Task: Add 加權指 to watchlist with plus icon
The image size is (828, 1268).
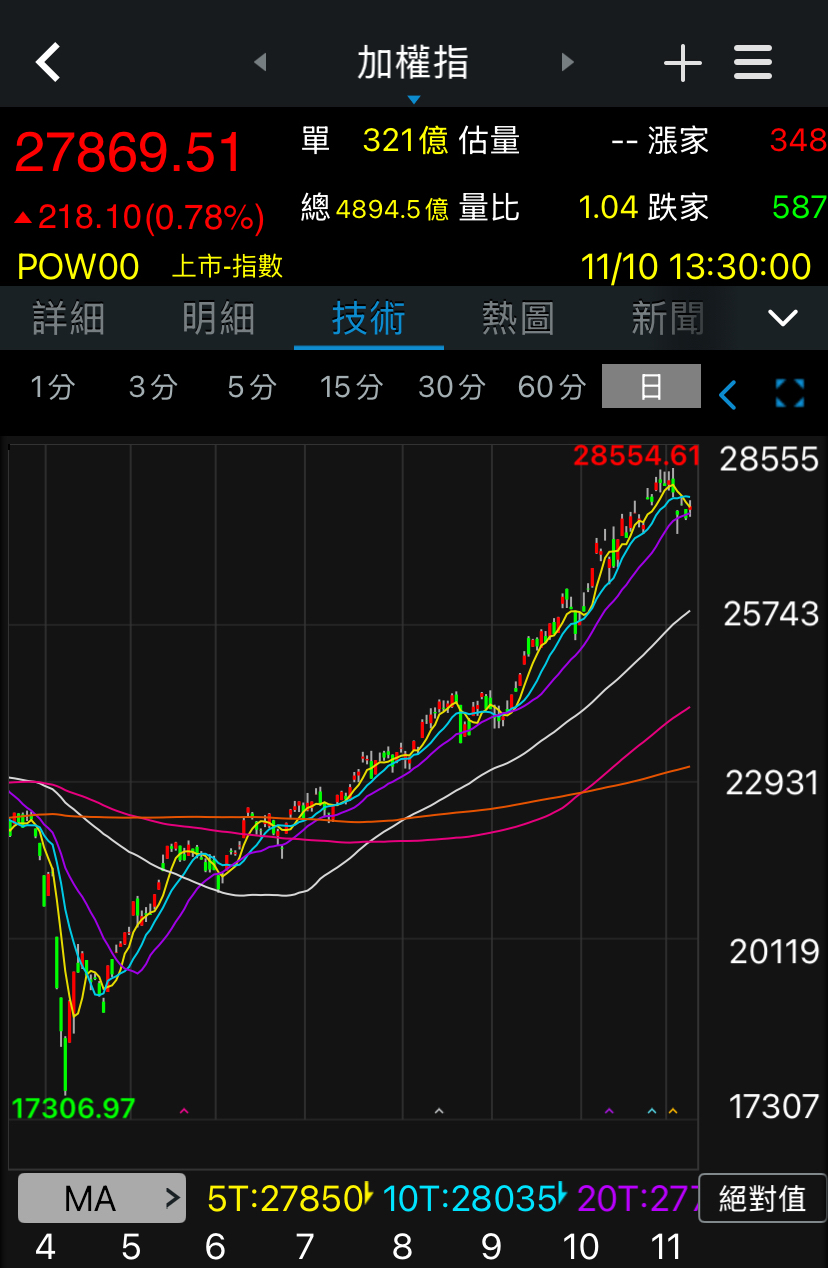Action: point(683,64)
